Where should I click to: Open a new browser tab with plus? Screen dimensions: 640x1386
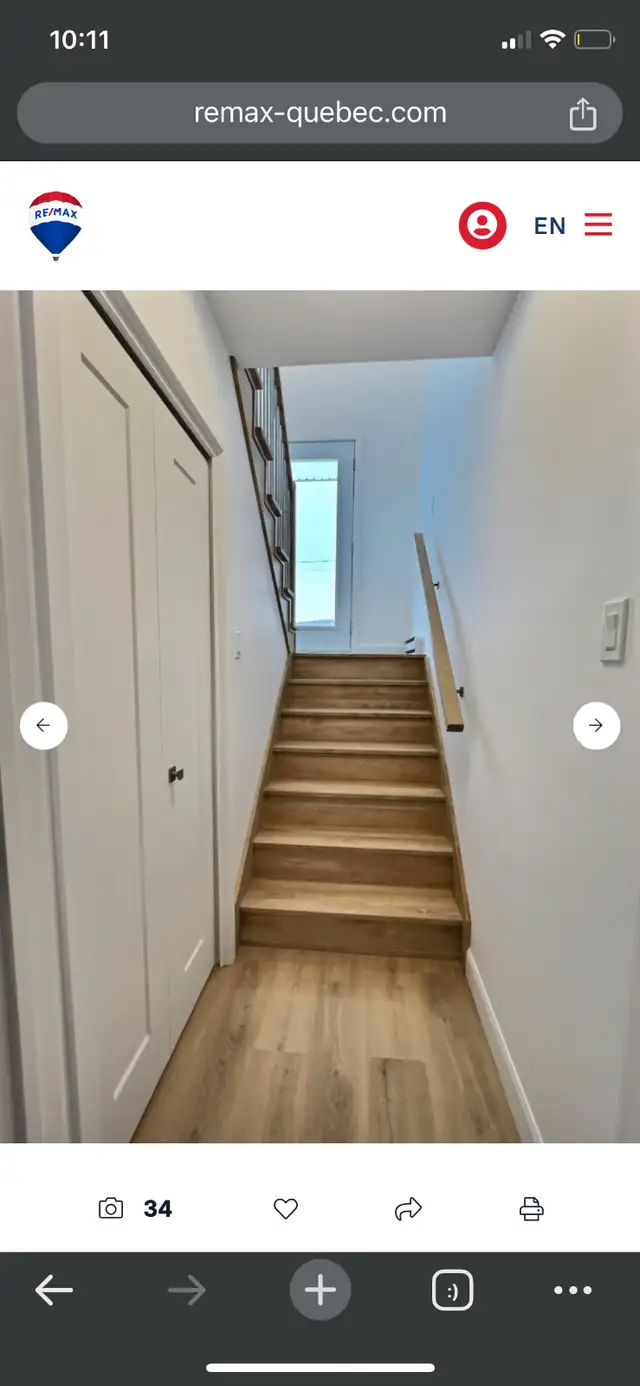(x=320, y=1291)
